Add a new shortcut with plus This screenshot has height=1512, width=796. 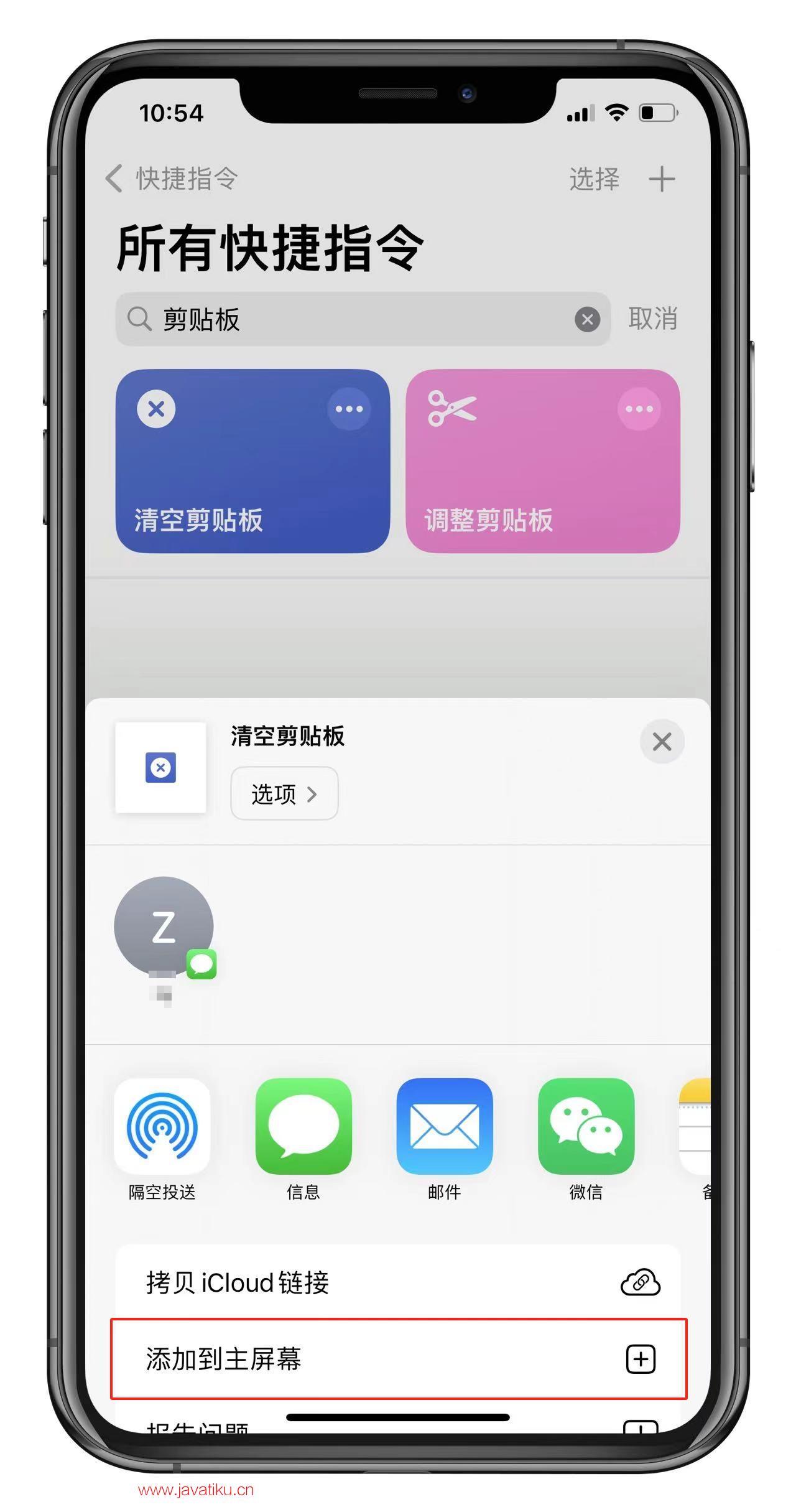pyautogui.click(x=662, y=179)
